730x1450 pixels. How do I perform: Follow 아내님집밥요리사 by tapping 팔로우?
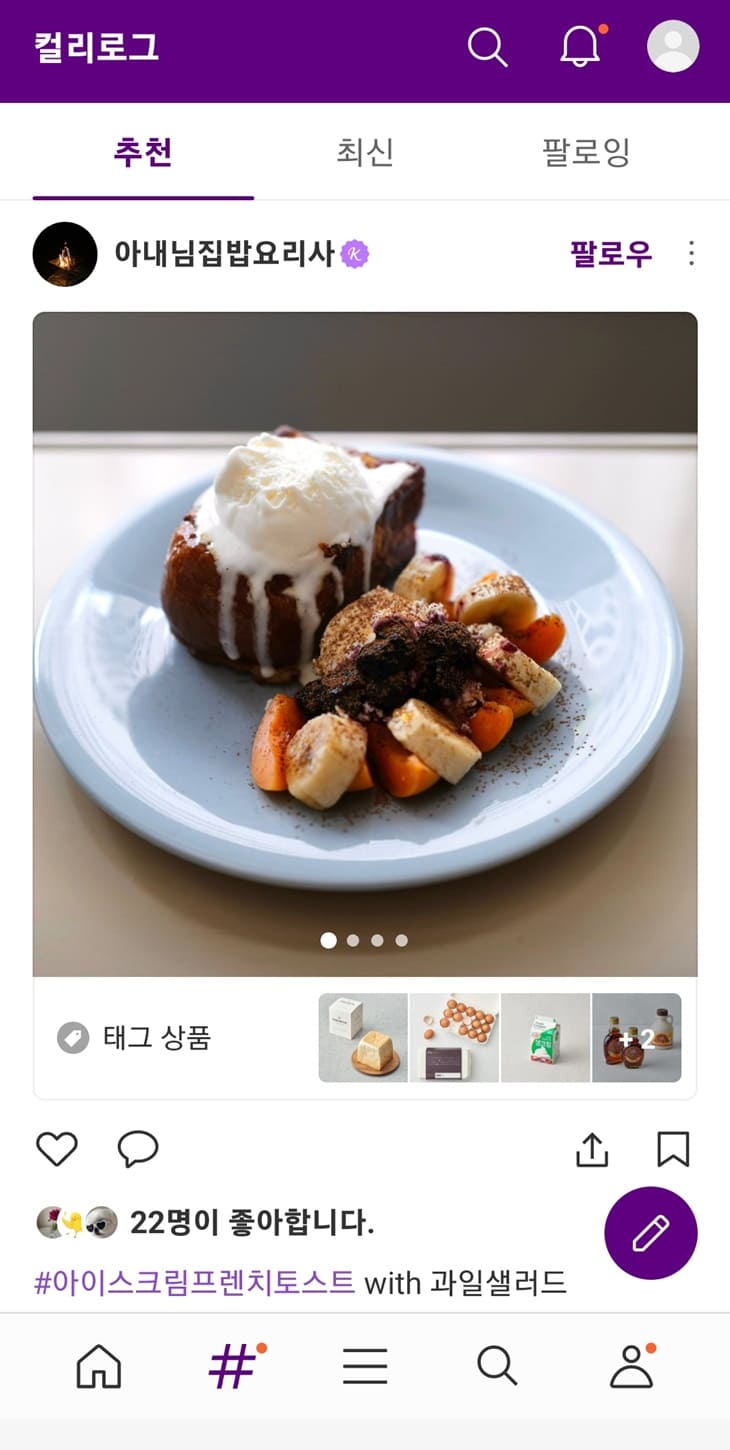609,254
